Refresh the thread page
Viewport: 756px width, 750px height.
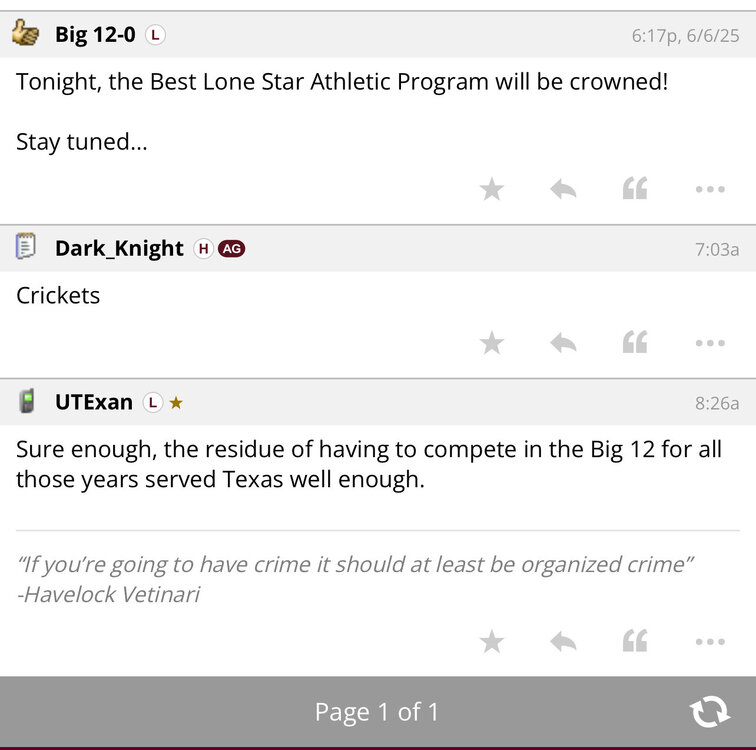710,712
